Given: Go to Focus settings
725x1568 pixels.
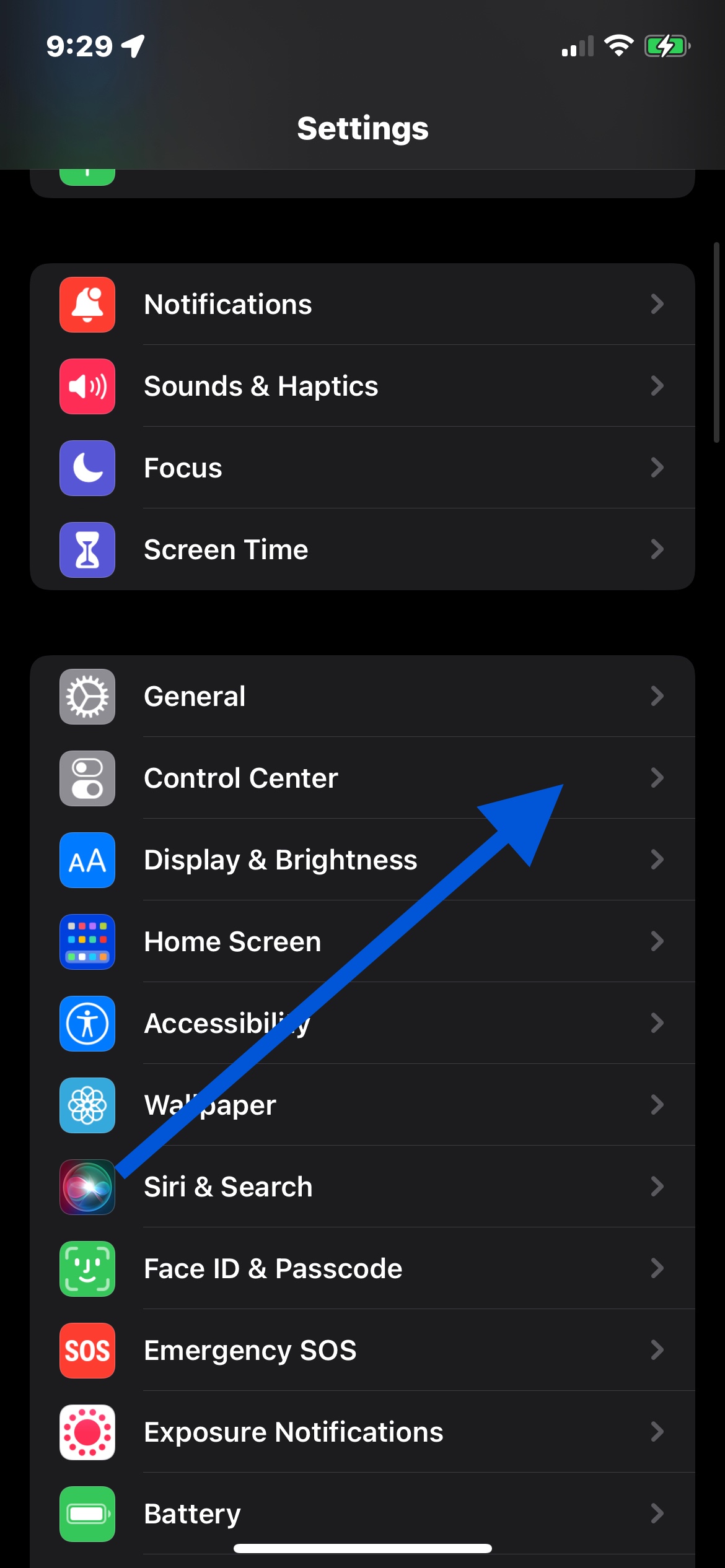Looking at the screenshot, I should click(x=362, y=468).
